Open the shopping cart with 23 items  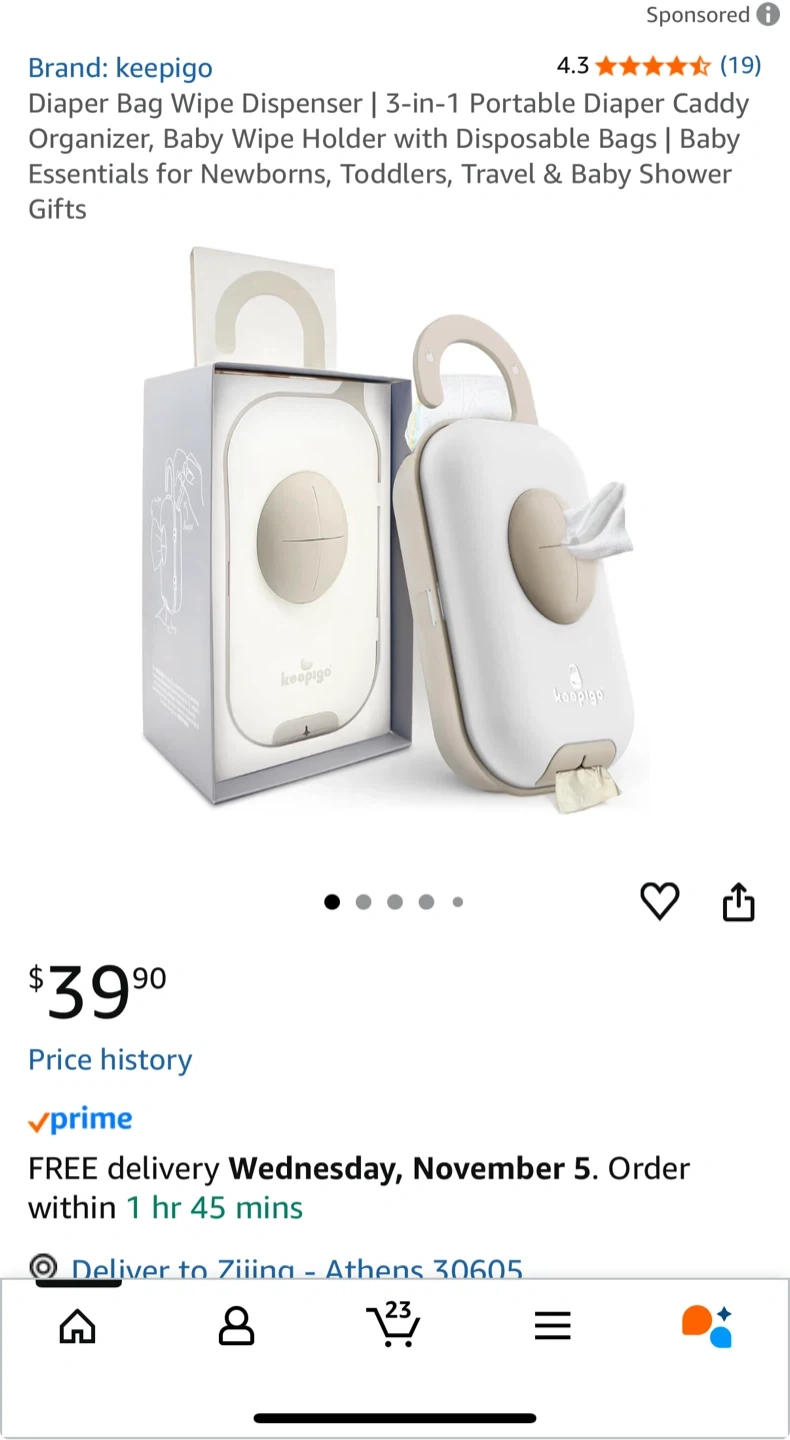pyautogui.click(x=394, y=1324)
